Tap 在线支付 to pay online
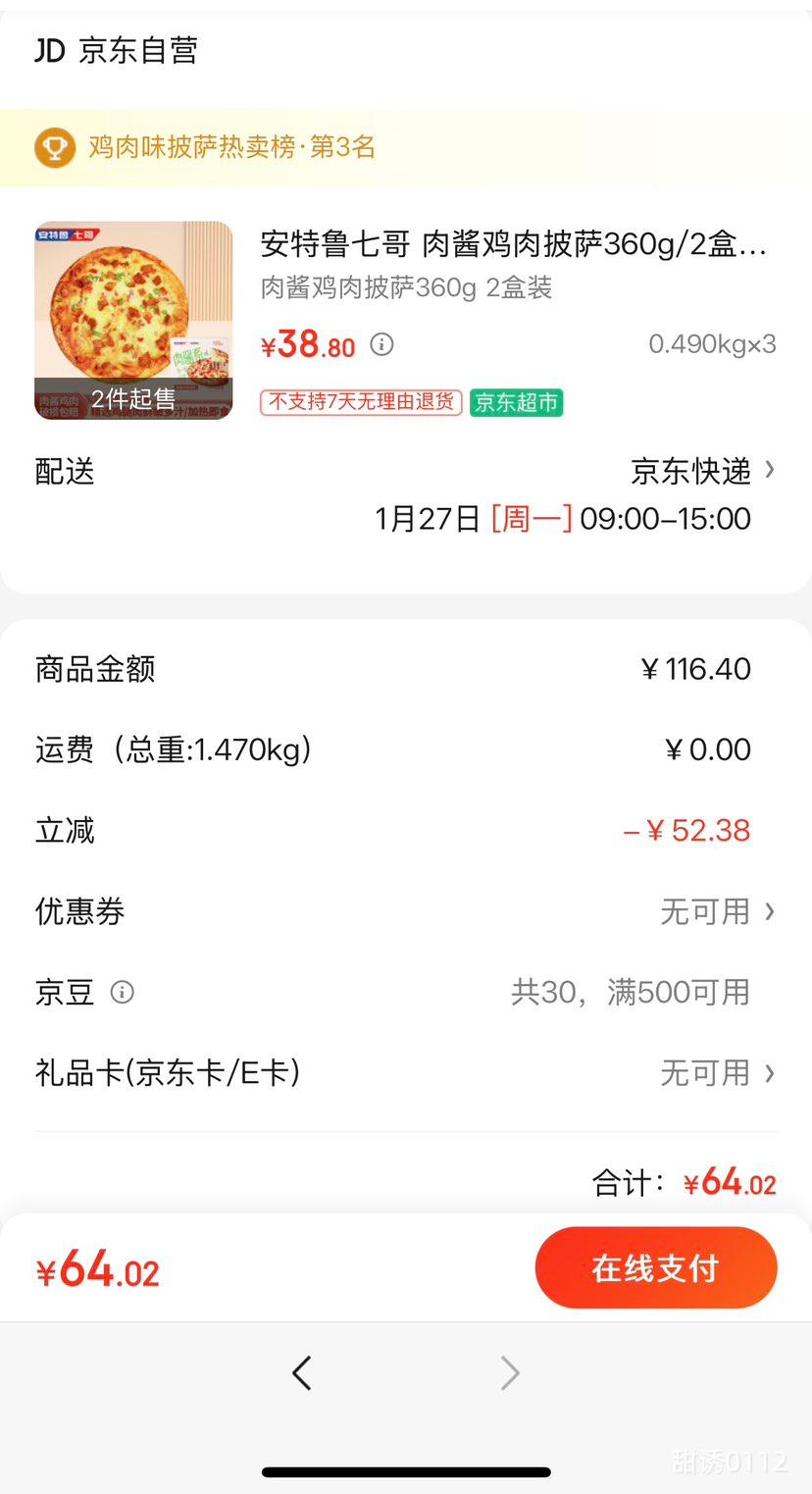Viewport: 812px width, 1494px height. [656, 1266]
